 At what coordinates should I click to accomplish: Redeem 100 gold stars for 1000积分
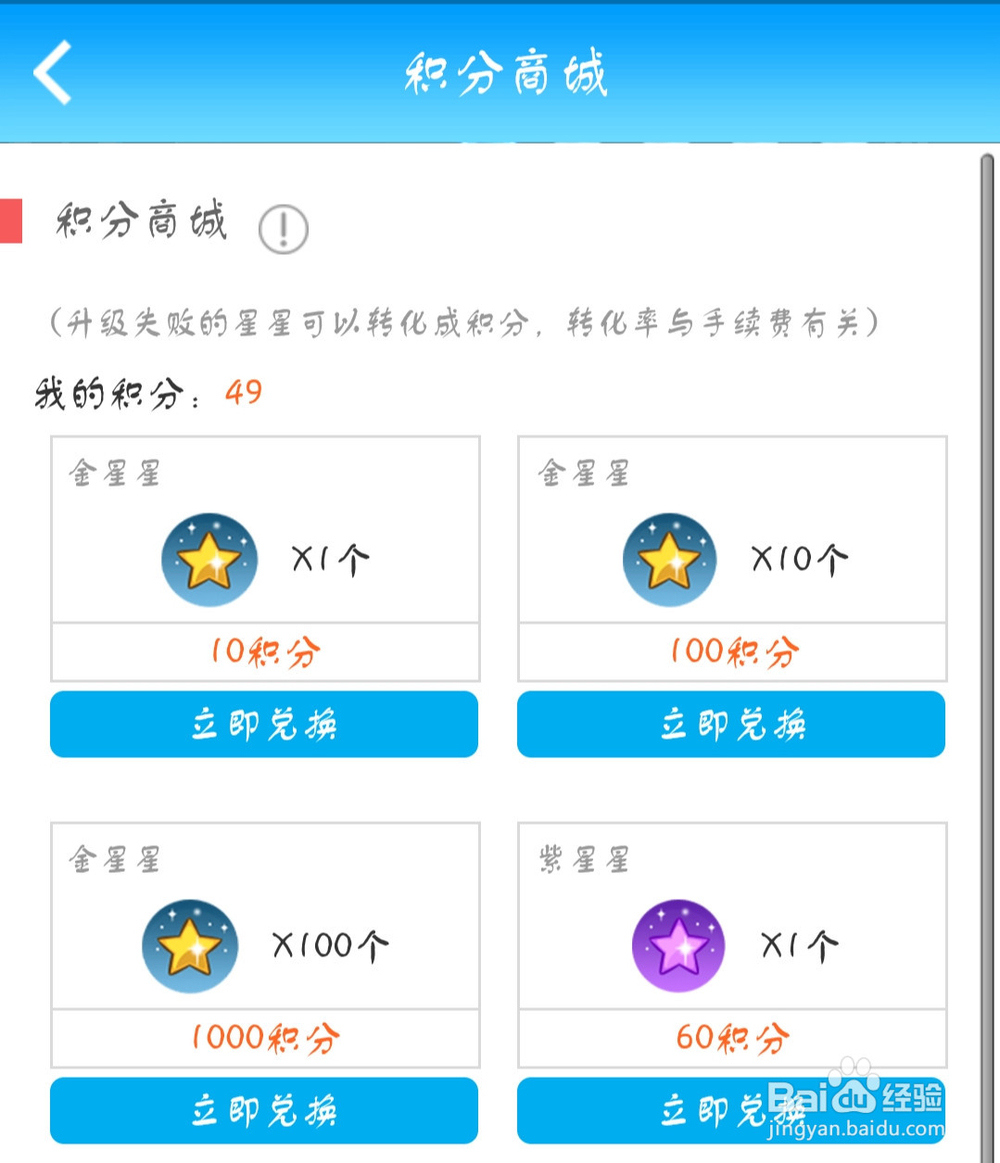[263, 1110]
